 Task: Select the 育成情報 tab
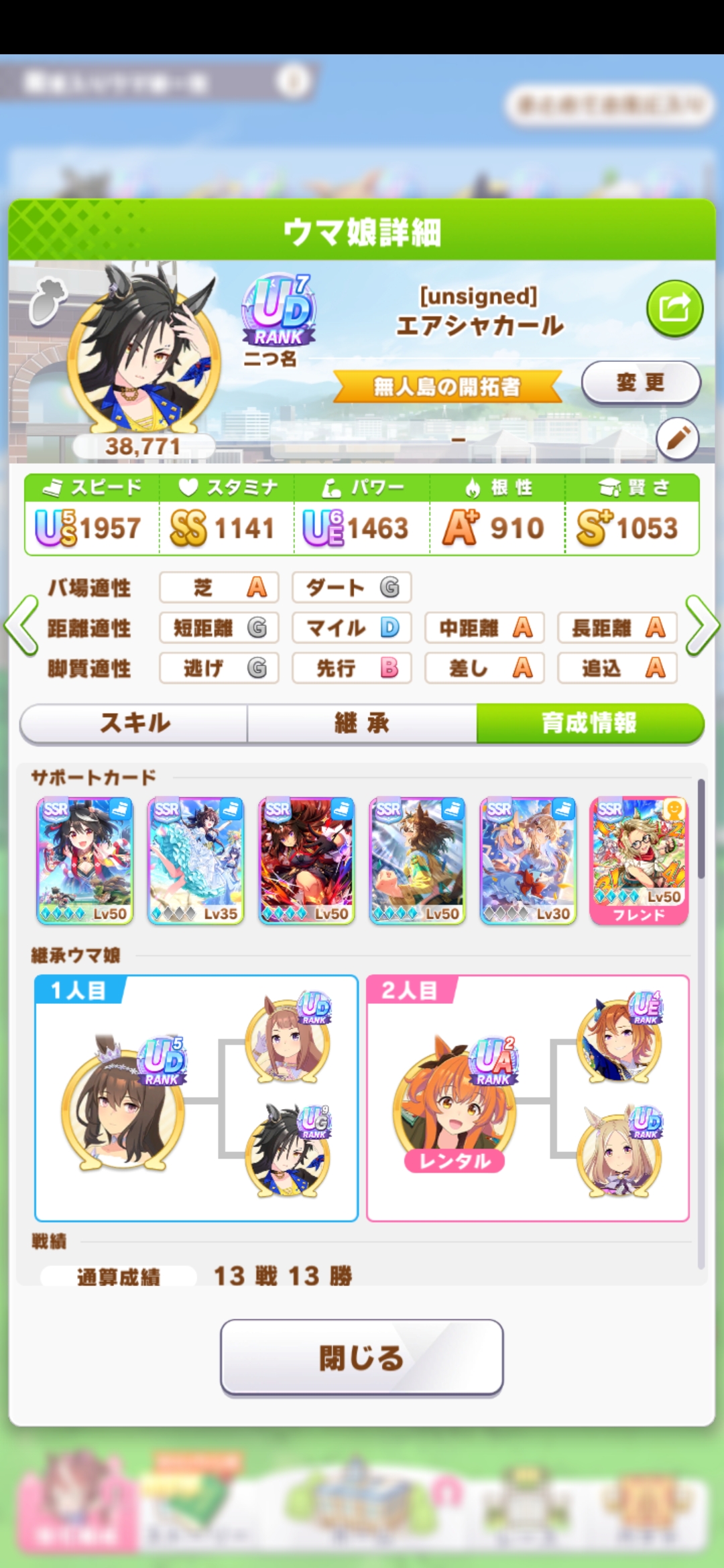[590, 724]
